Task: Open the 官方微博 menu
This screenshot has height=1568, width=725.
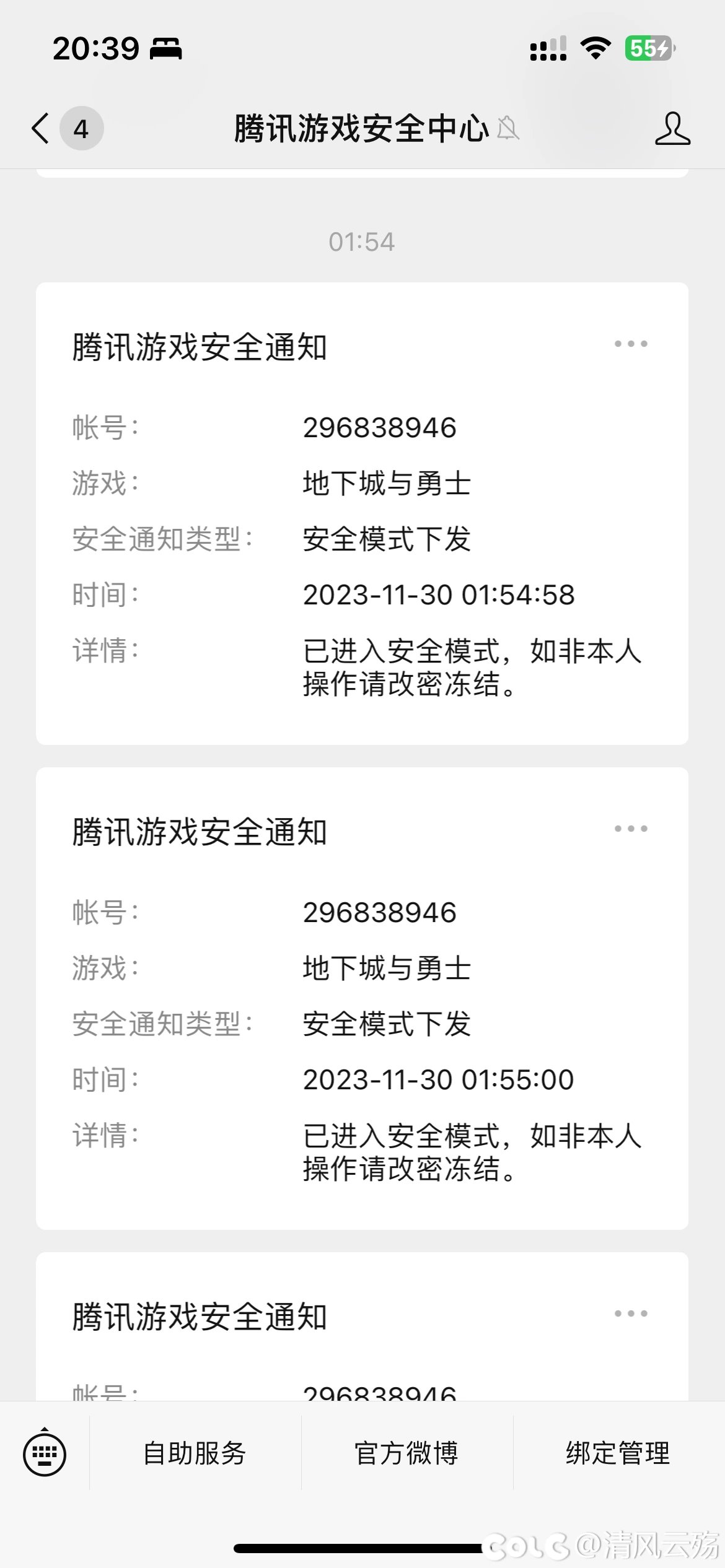Action: [406, 1453]
